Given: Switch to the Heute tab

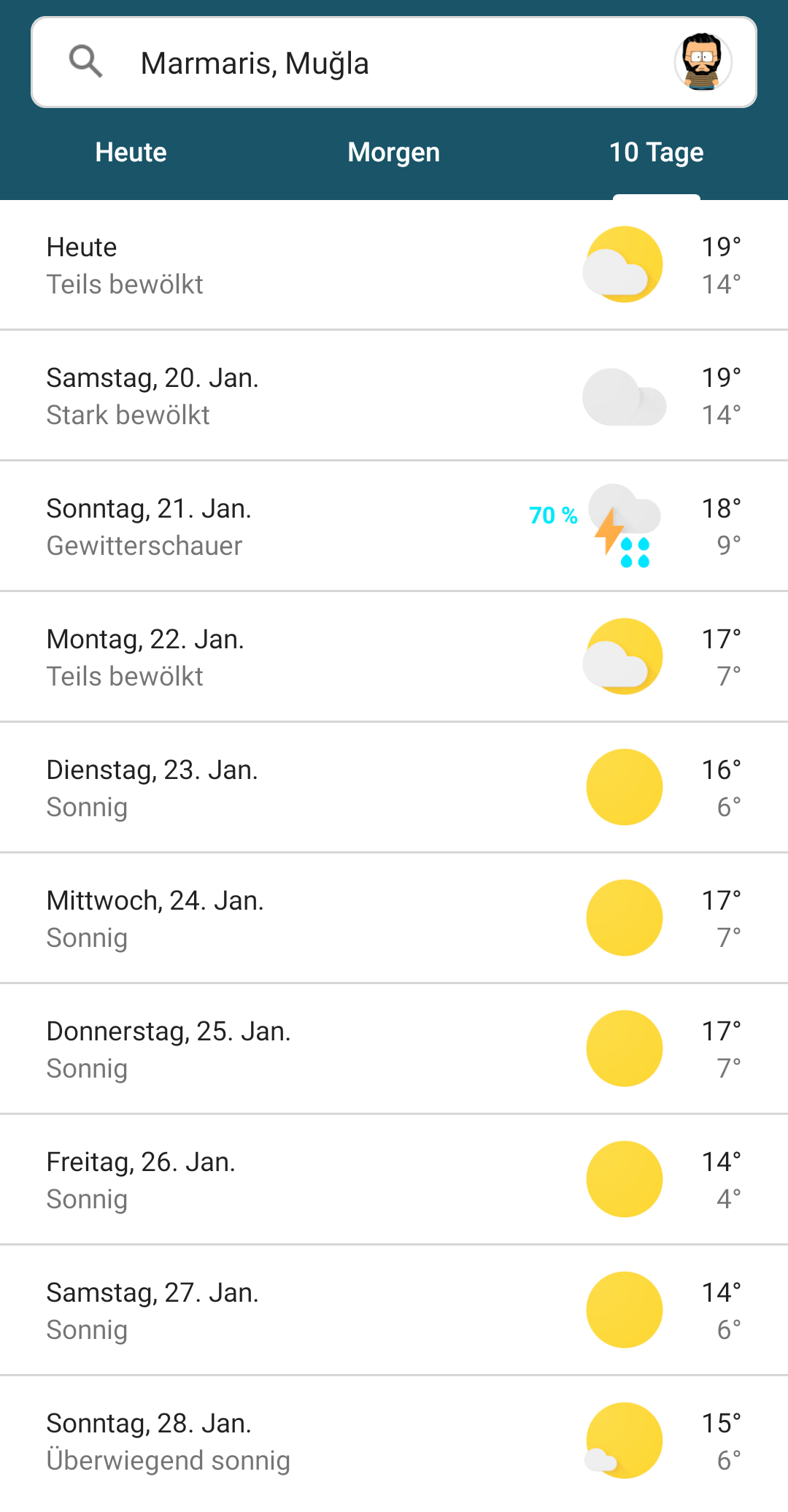Looking at the screenshot, I should point(131,153).
